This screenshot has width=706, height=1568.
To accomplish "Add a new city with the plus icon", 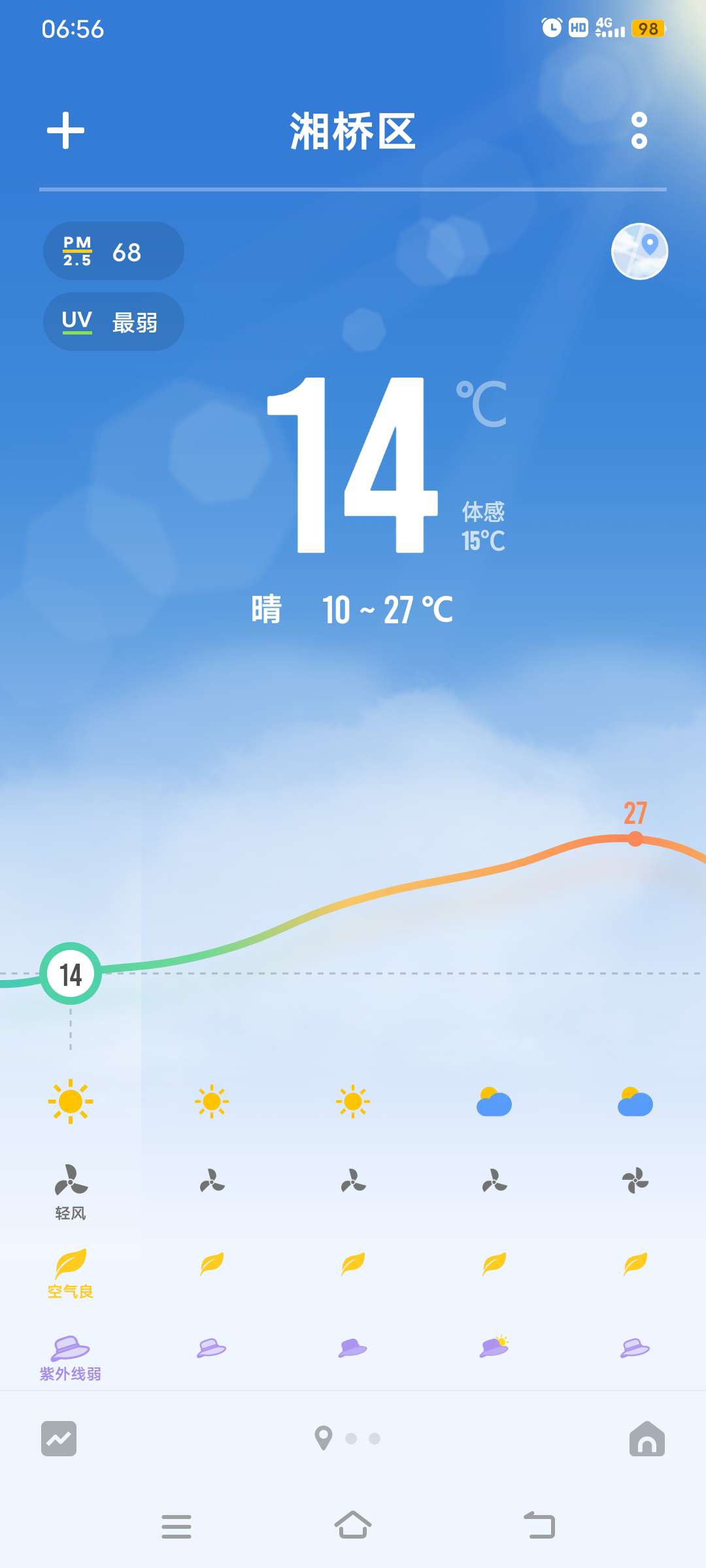I will (x=65, y=131).
